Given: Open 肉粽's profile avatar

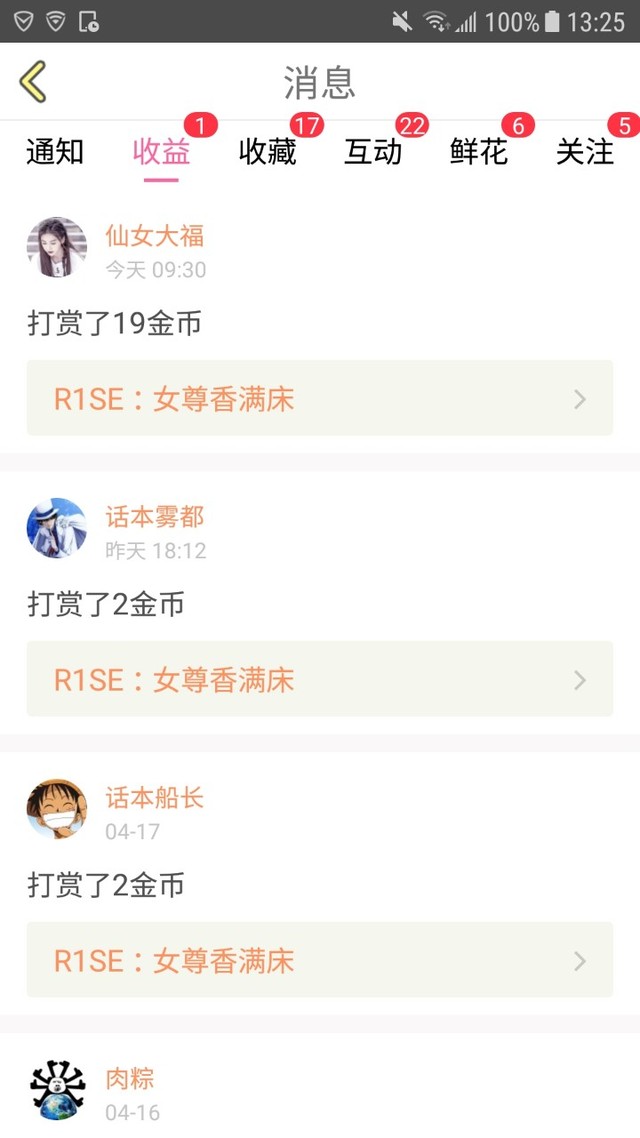Looking at the screenshot, I should pos(57,1090).
